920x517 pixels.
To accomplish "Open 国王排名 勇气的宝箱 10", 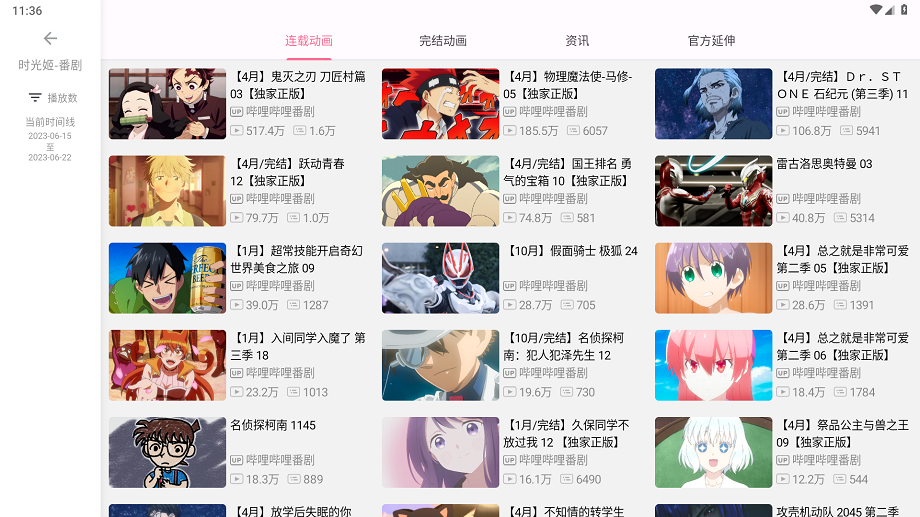I will click(440, 191).
